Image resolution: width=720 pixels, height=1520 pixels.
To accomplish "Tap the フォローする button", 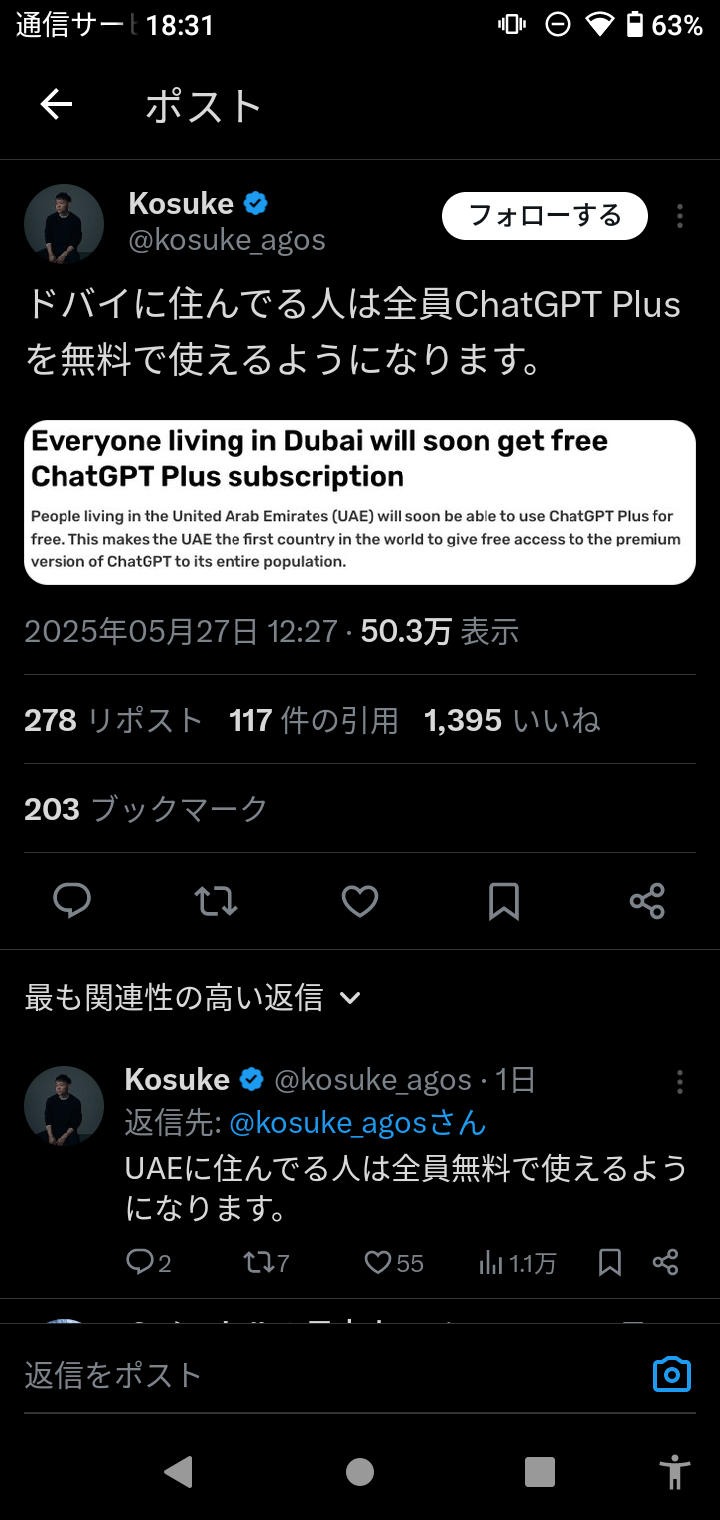I will (545, 216).
